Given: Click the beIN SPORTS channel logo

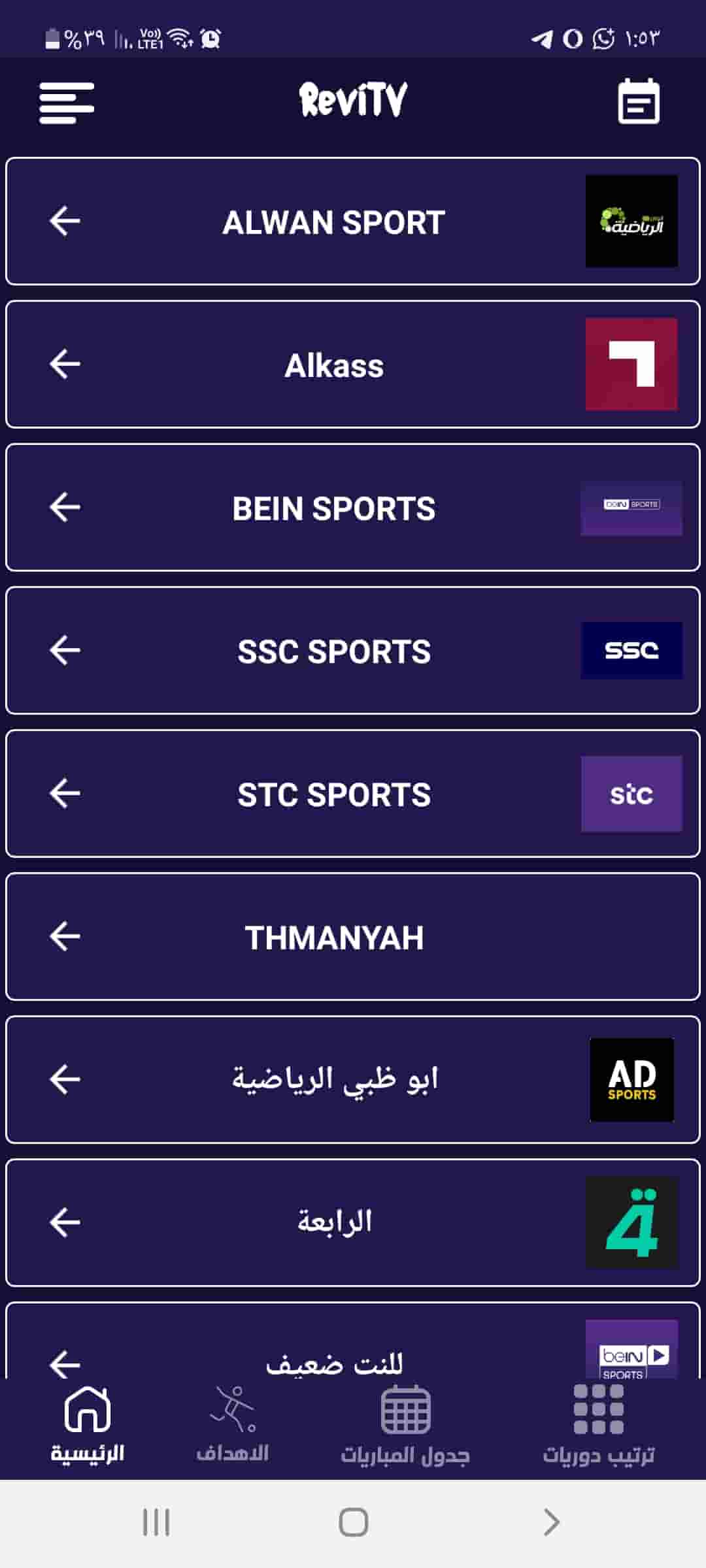Looking at the screenshot, I should (630, 508).
